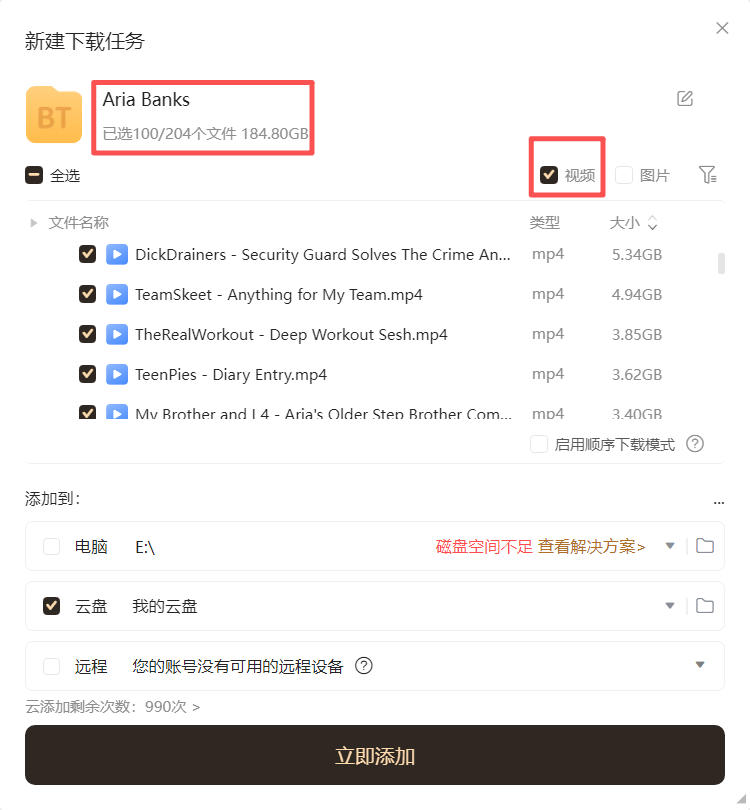Open help for sequential download mode
This screenshot has width=750, height=810.
[x=695, y=444]
